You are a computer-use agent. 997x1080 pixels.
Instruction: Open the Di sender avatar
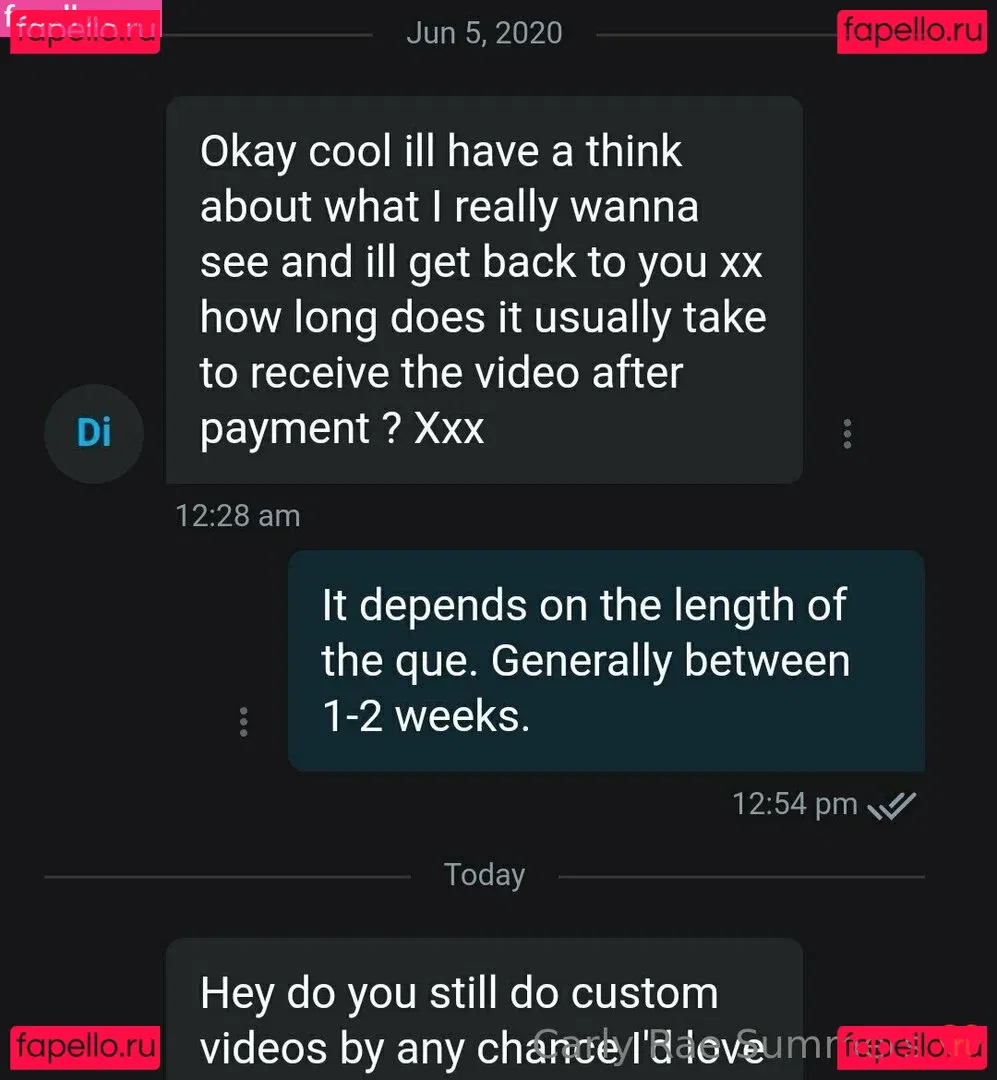coord(94,433)
